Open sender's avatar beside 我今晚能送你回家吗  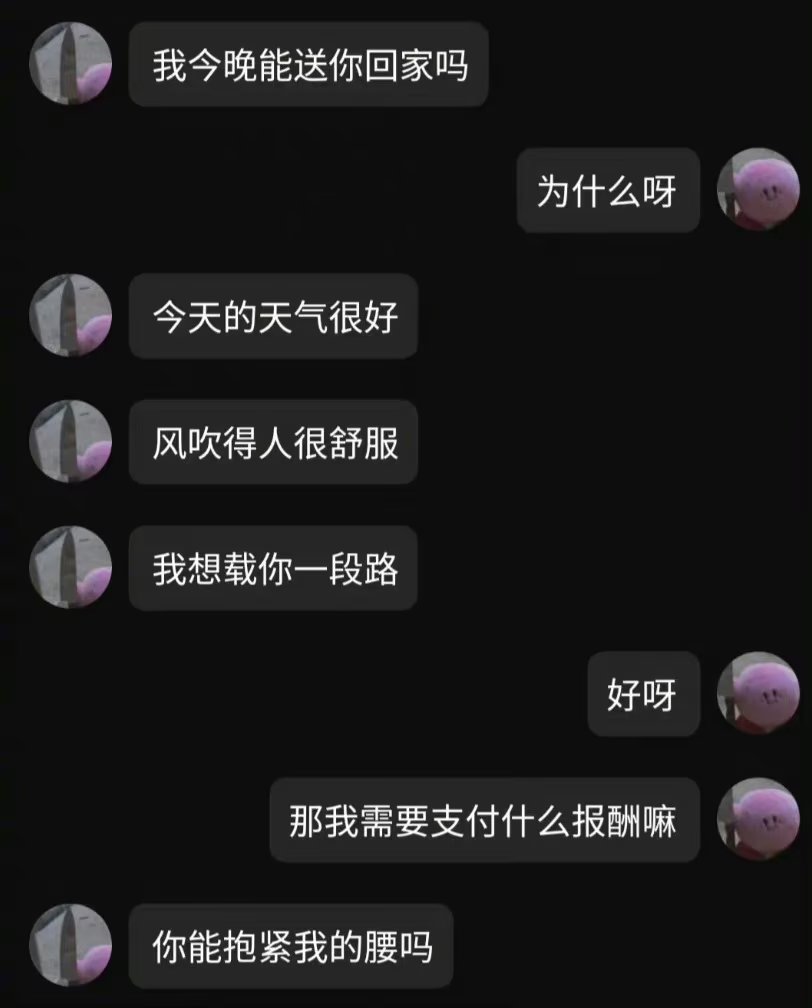[70, 64]
